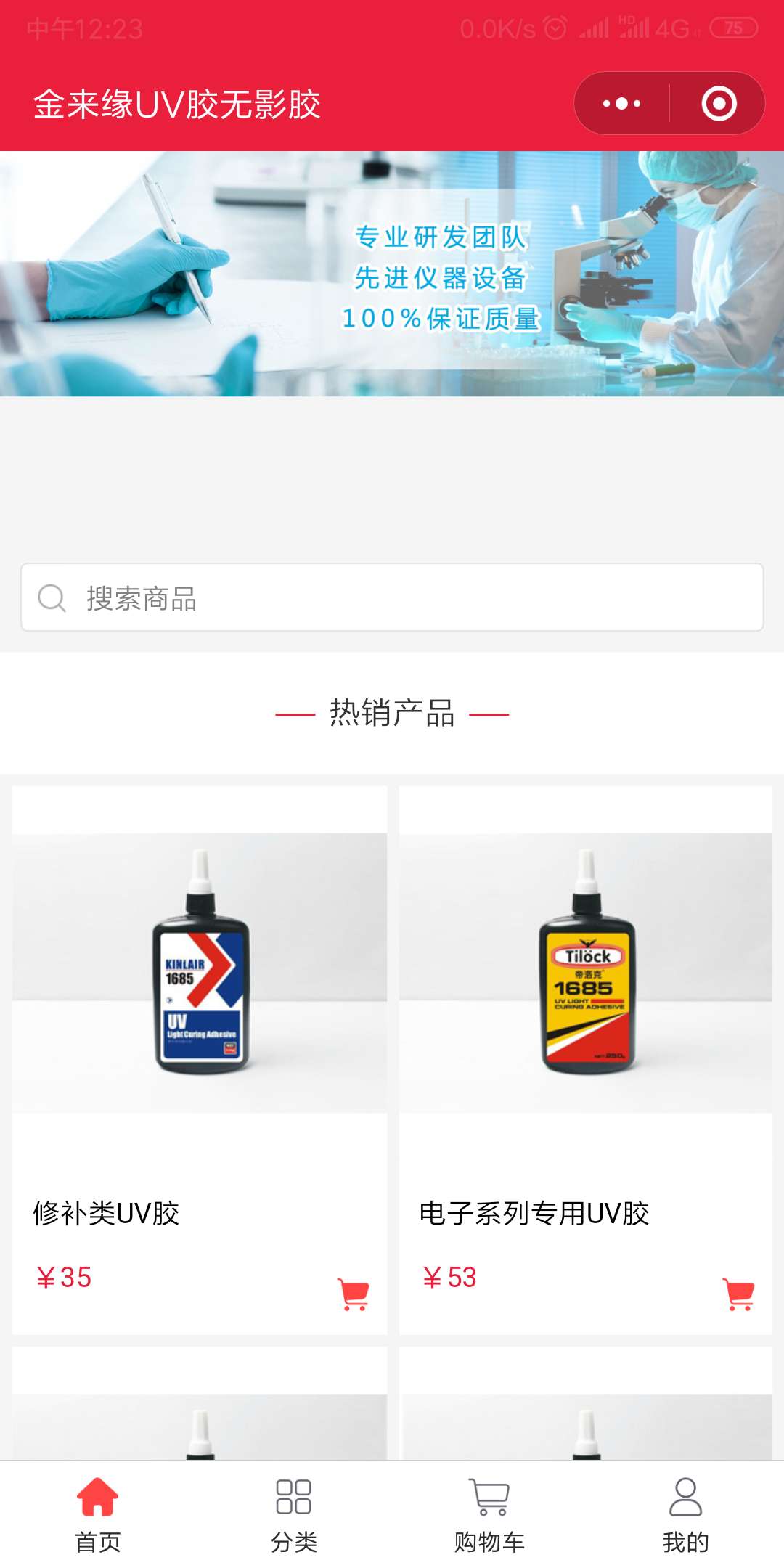Screen dimensions: 784x1568
Task: Open the 购物车 tab
Action: coord(489,1515)
